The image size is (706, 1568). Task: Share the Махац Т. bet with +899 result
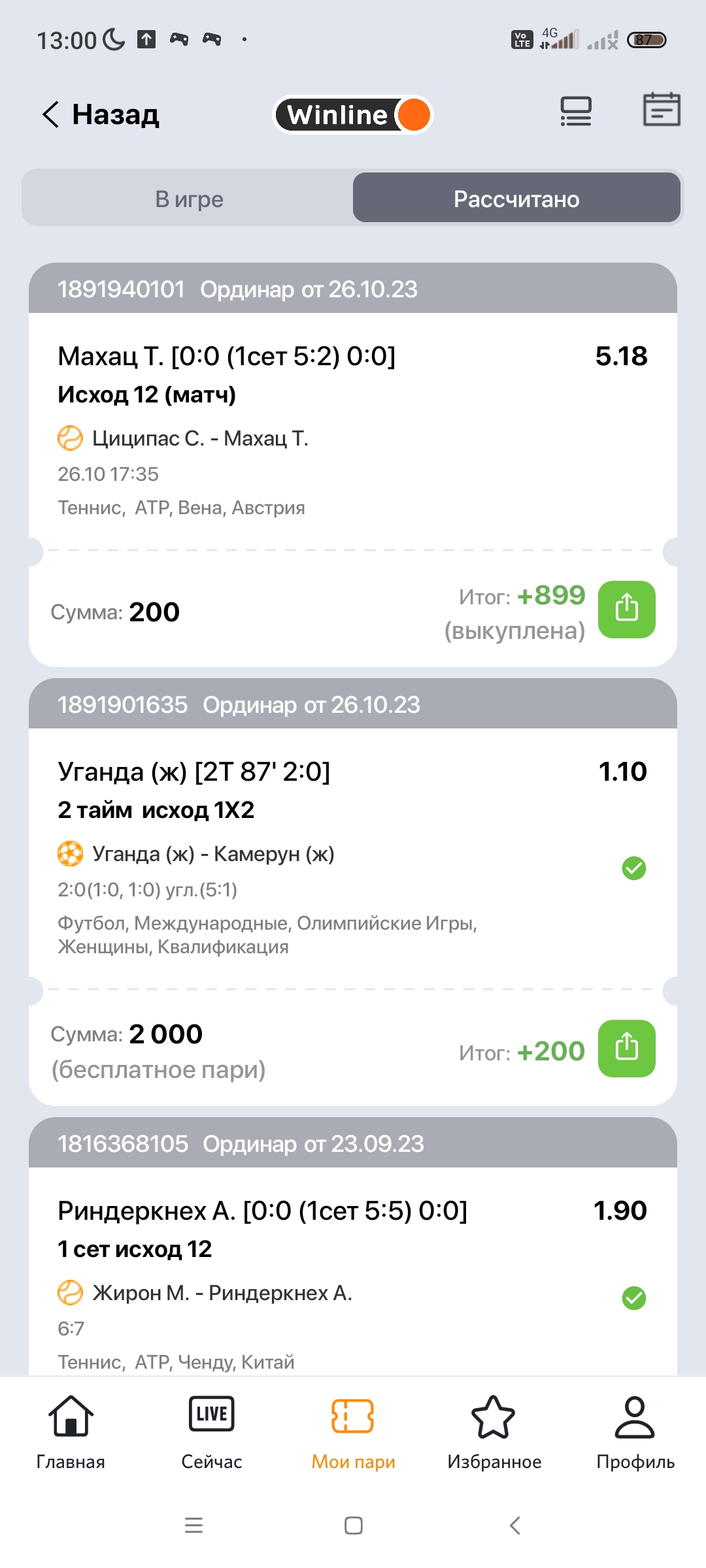pyautogui.click(x=627, y=609)
